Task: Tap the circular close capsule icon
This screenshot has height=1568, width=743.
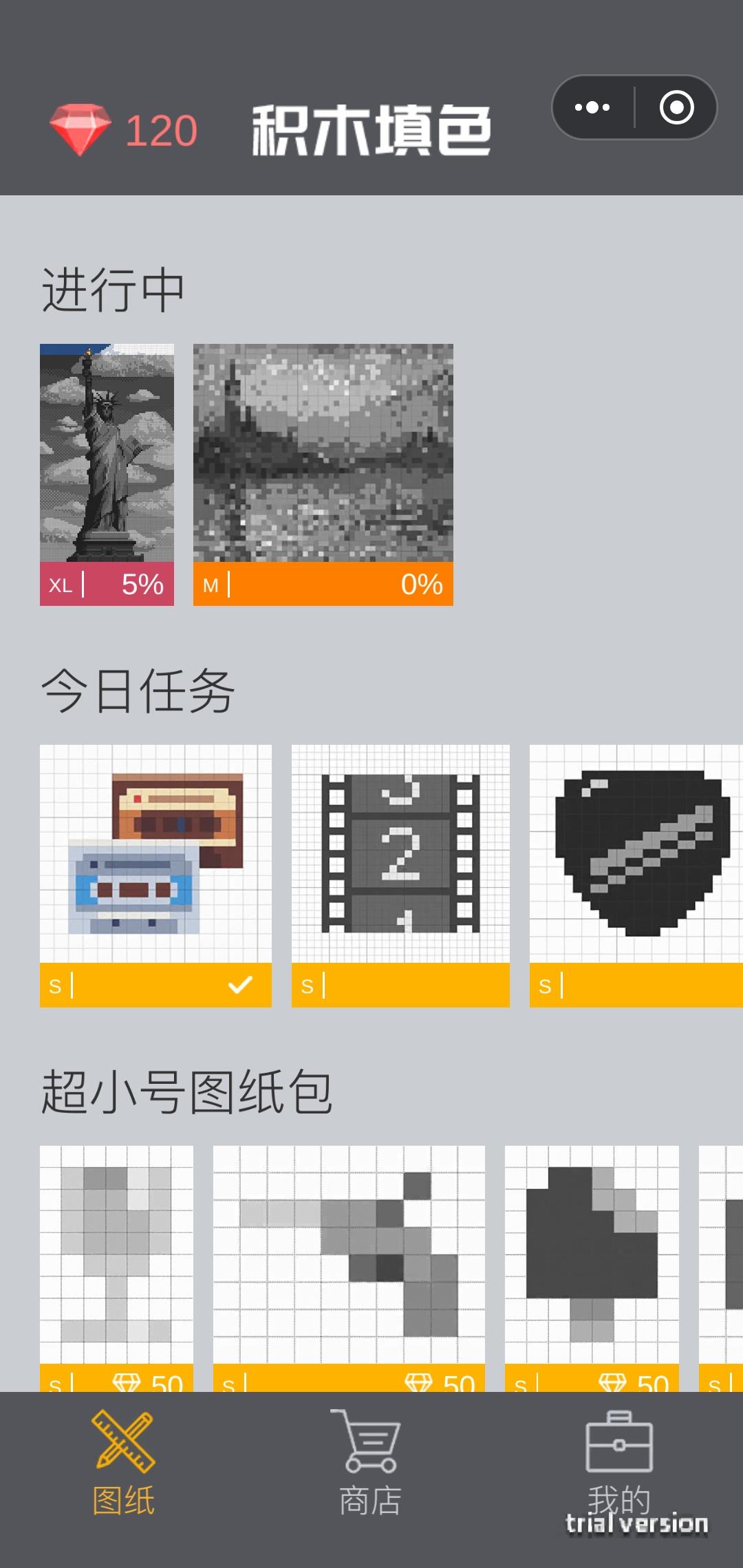Action: pyautogui.click(x=677, y=107)
